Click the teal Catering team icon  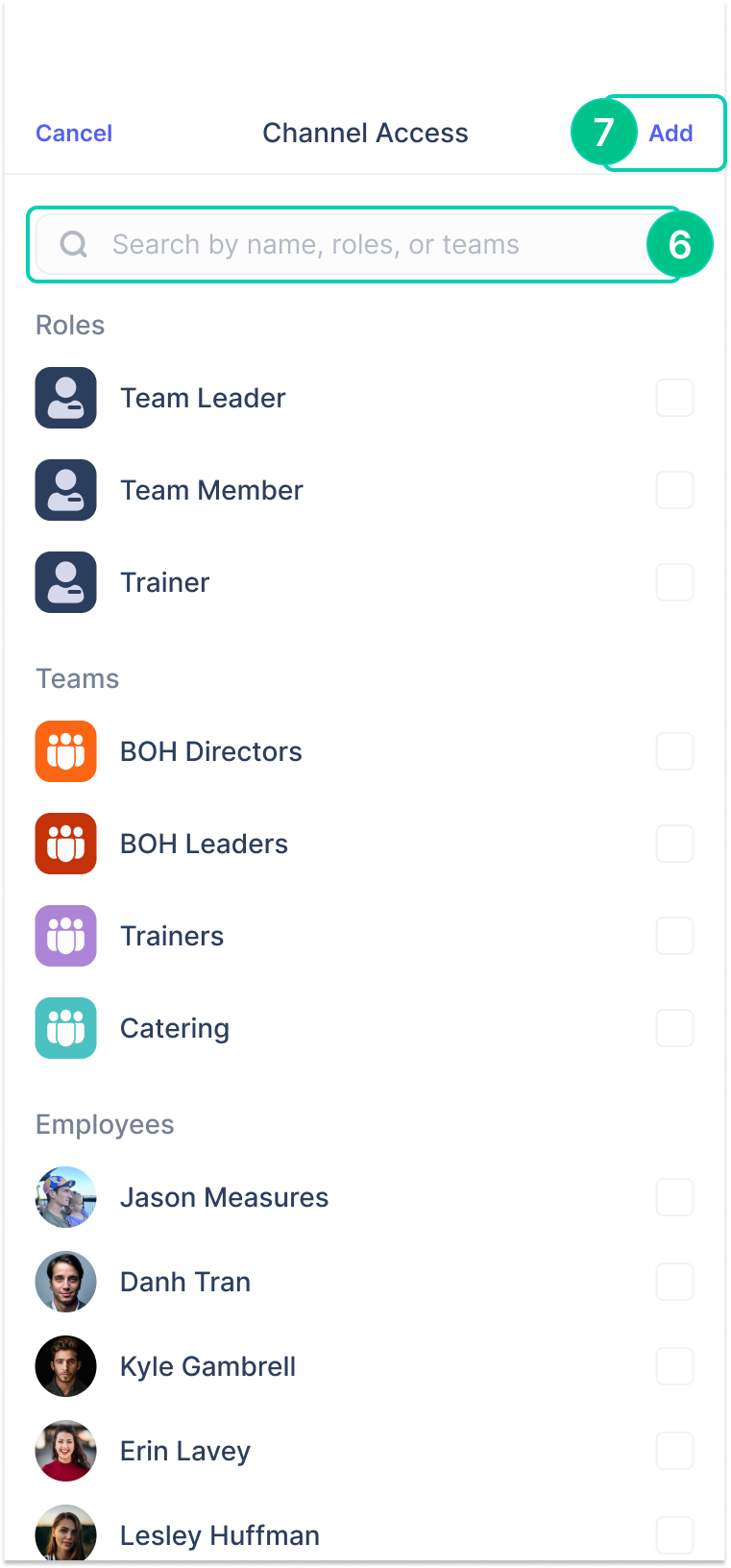tap(65, 1028)
